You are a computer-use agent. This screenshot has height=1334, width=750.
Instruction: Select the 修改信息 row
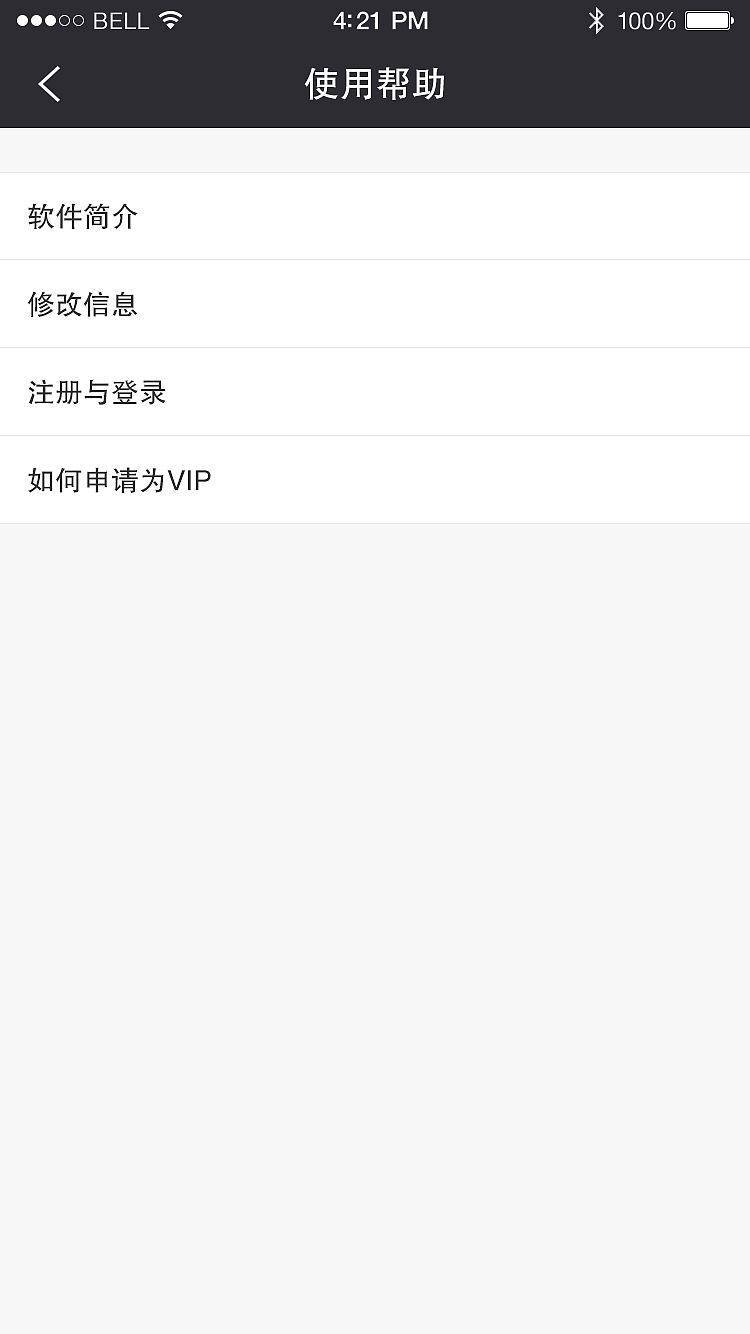375,304
